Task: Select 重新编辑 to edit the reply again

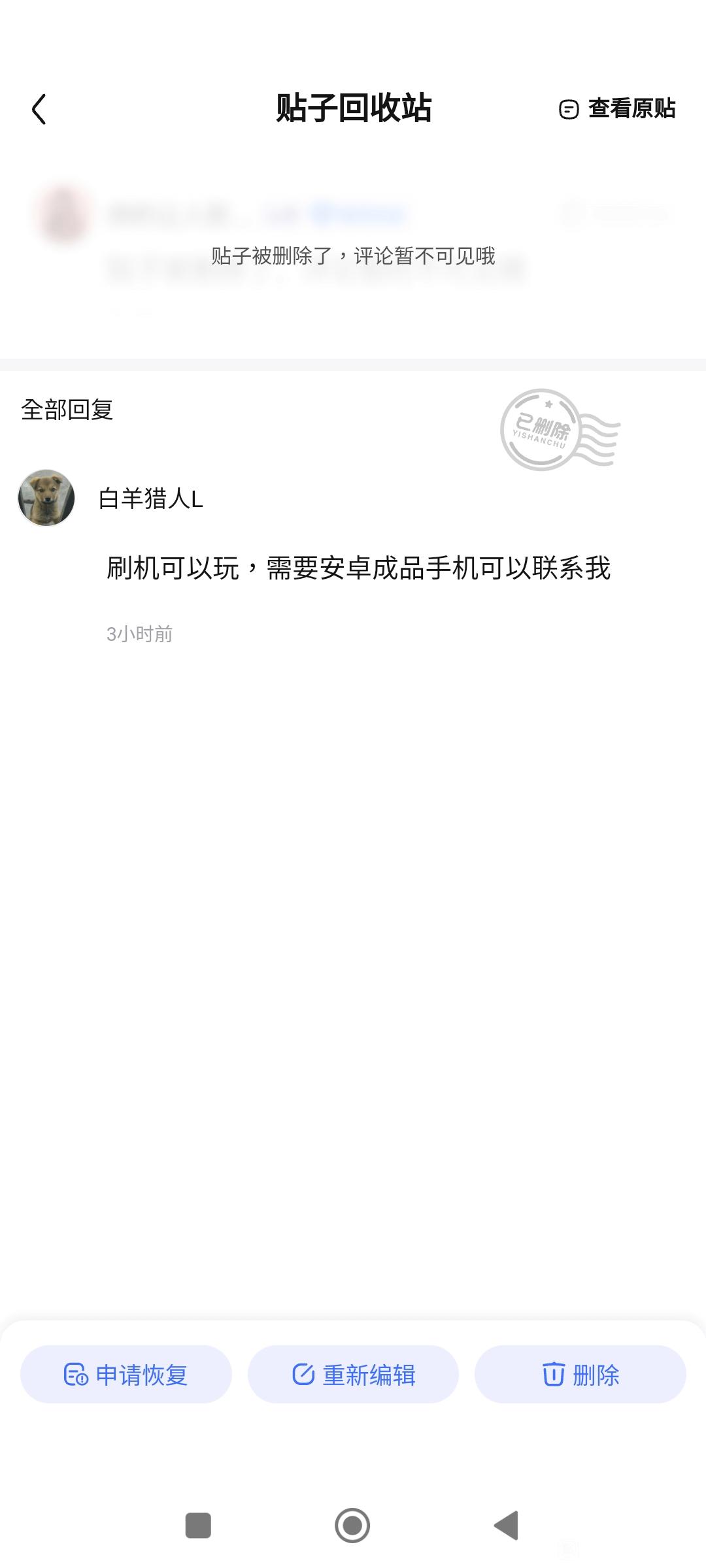Action: pyautogui.click(x=353, y=1375)
